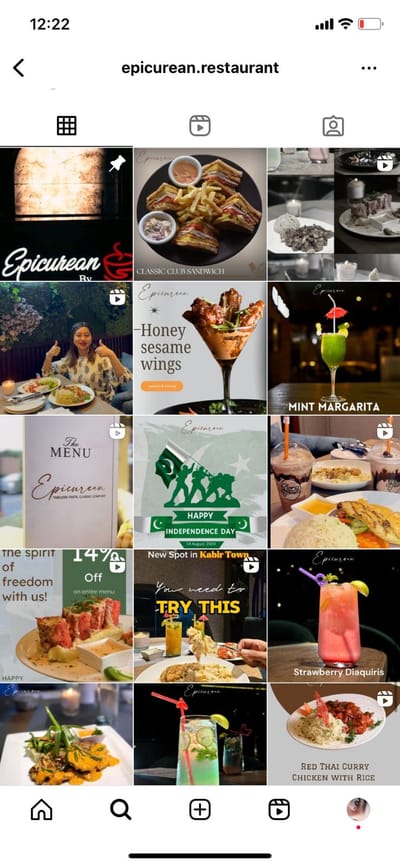Open the 14% Off promotion reel

tap(66, 616)
